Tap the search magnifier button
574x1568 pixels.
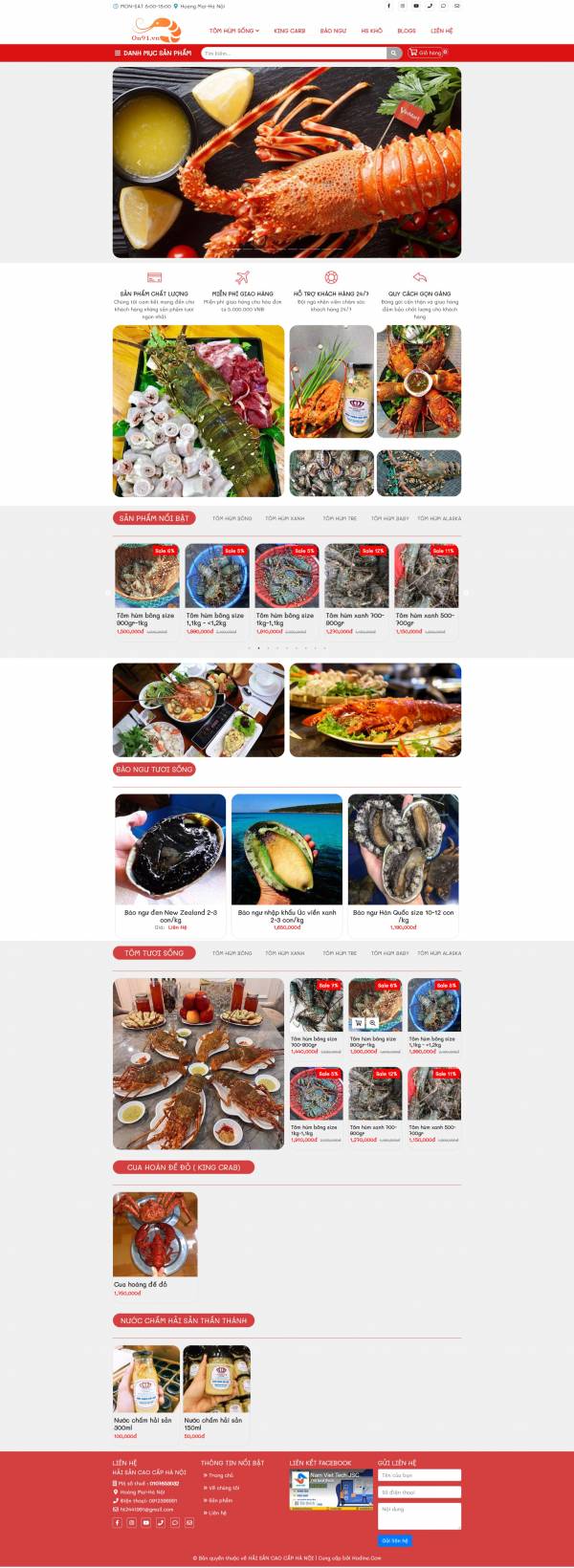click(x=393, y=54)
